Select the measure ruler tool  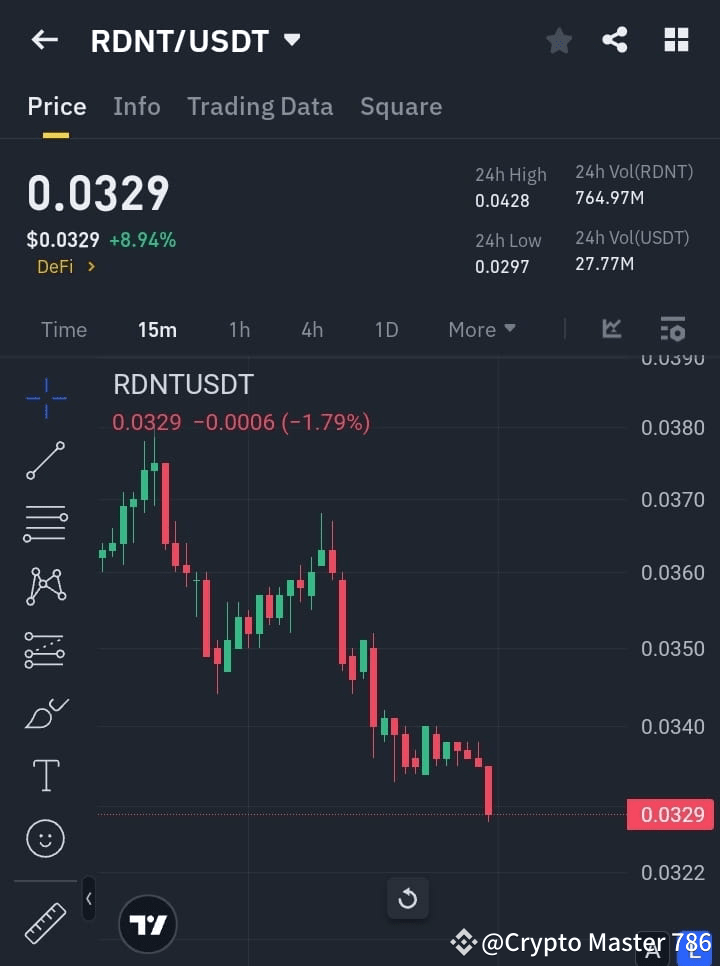pyautogui.click(x=44, y=923)
